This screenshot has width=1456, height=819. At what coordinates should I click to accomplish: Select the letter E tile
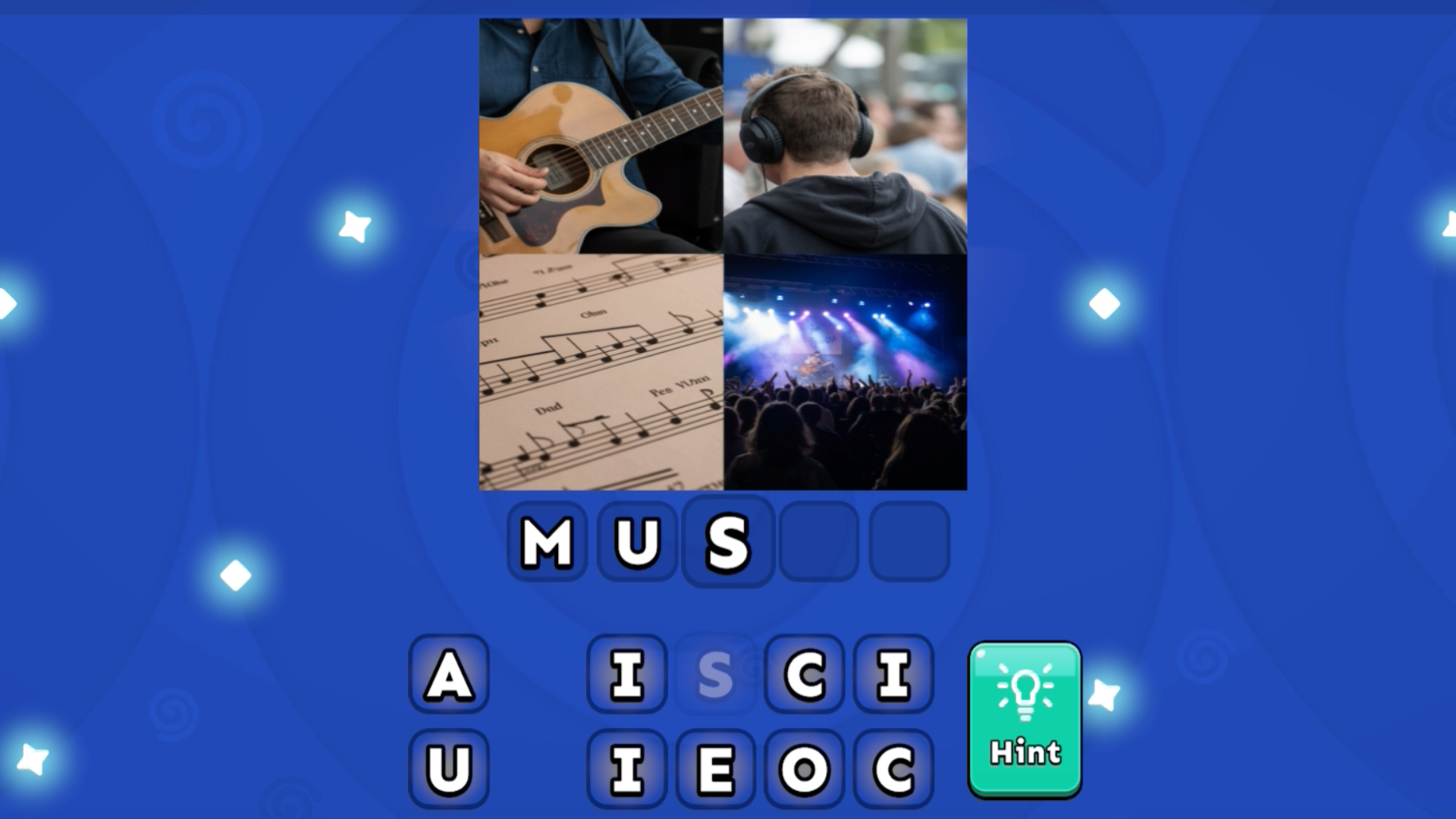[716, 769]
